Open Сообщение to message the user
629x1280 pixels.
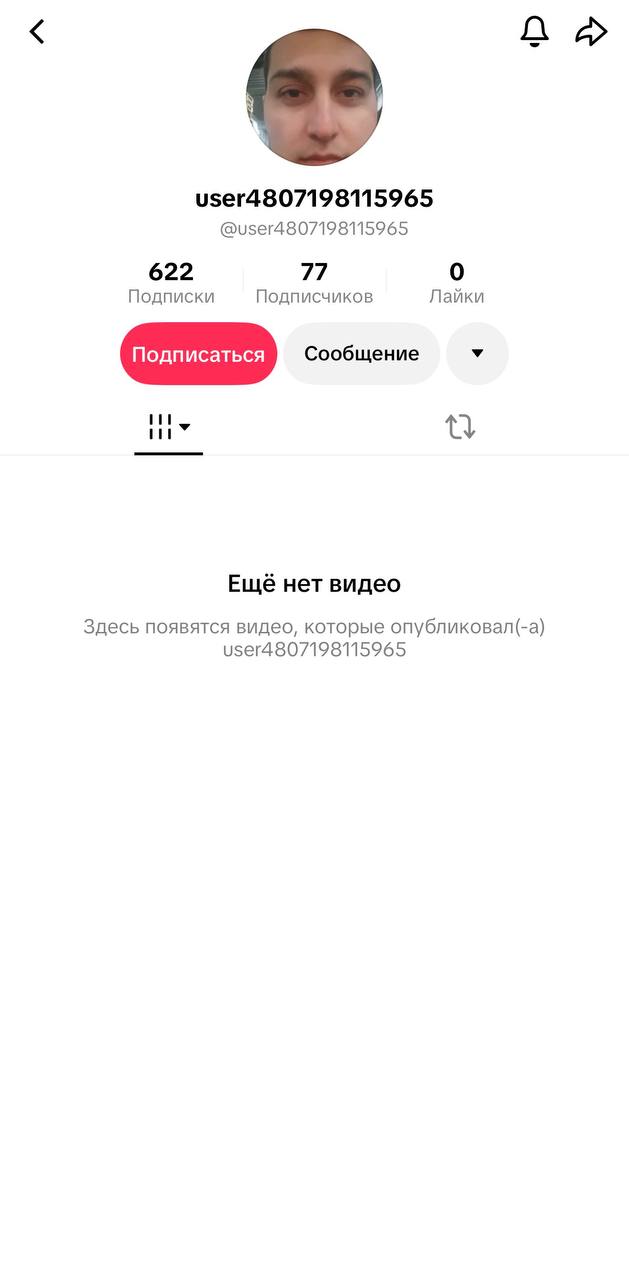pos(361,353)
